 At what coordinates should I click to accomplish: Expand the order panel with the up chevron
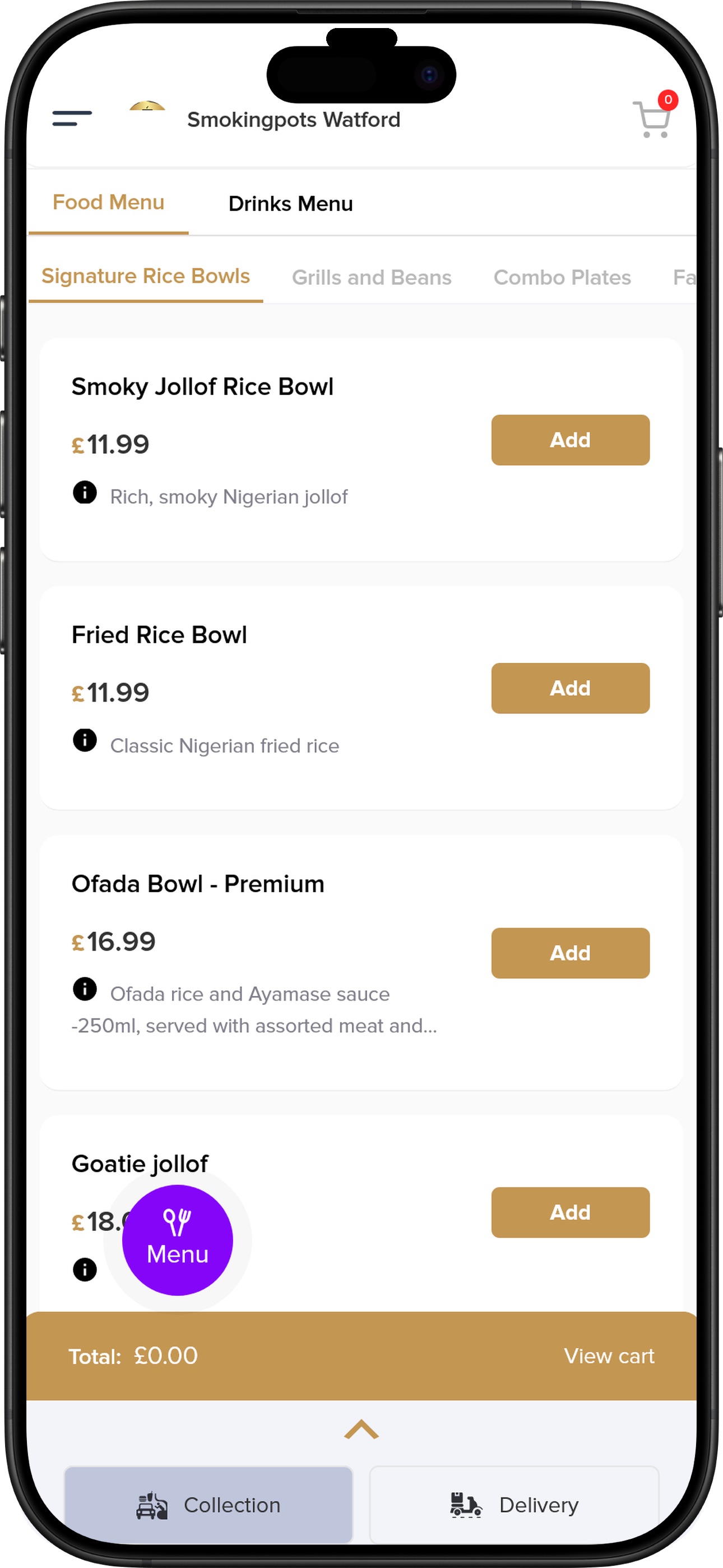[x=361, y=1429]
